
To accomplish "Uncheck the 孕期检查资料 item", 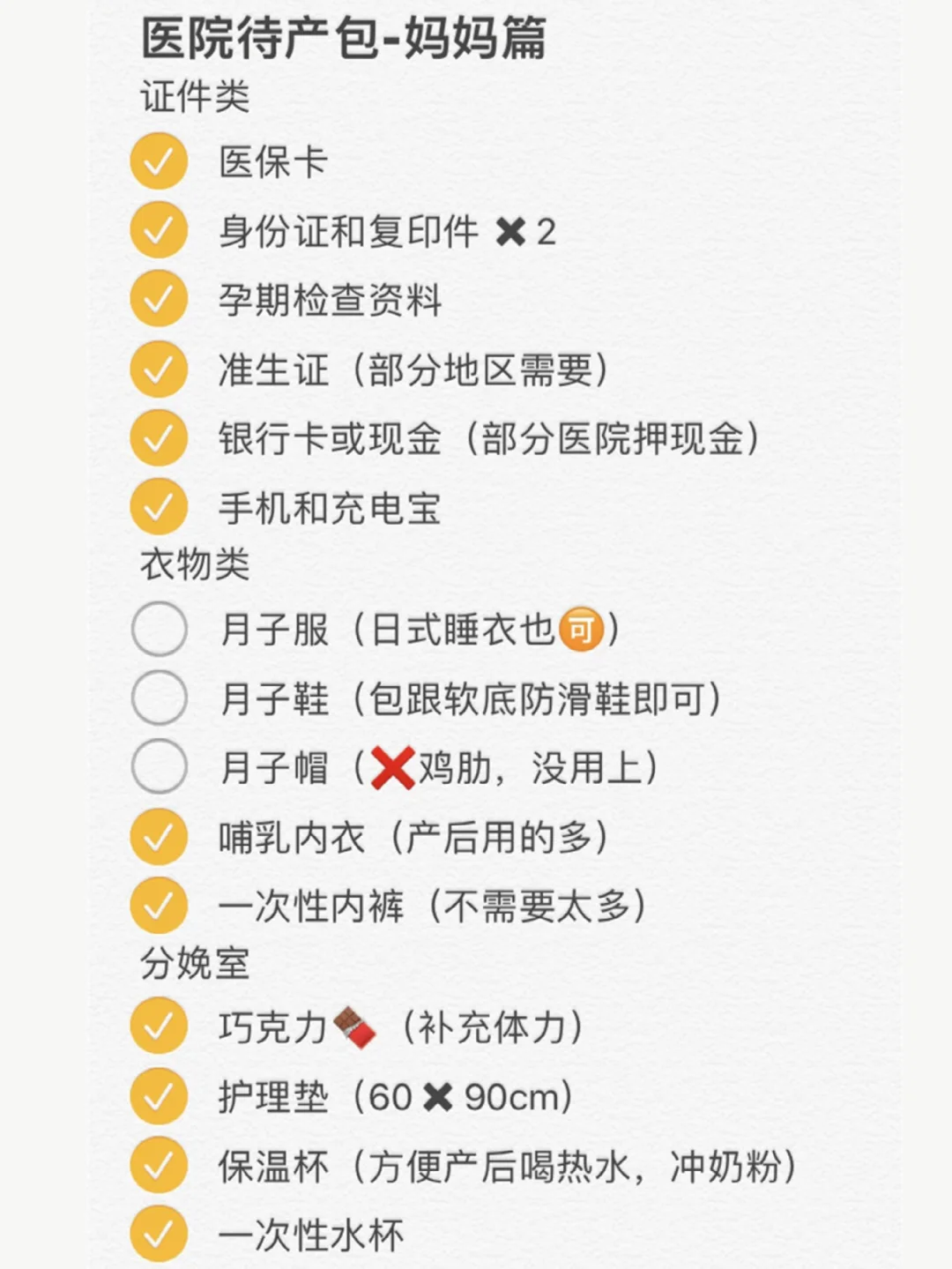I will (159, 299).
